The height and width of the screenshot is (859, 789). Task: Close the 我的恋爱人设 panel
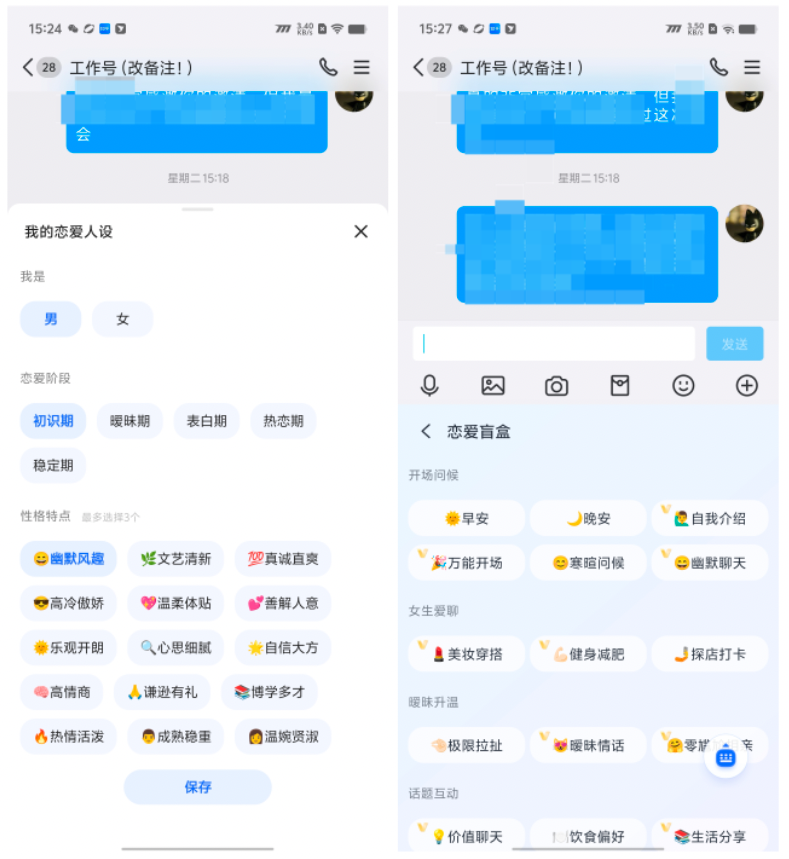pyautogui.click(x=360, y=231)
